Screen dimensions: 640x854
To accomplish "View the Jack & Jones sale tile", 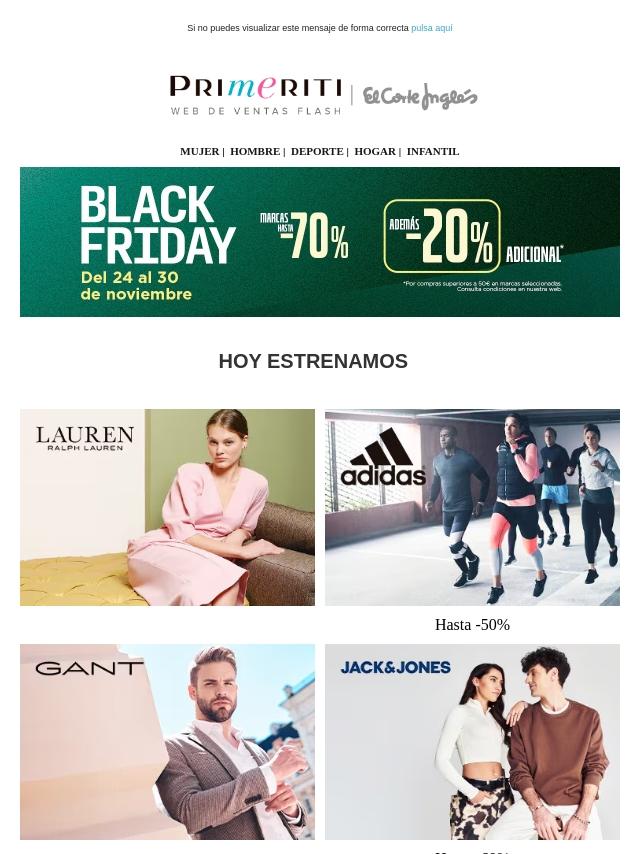I will coord(472,741).
